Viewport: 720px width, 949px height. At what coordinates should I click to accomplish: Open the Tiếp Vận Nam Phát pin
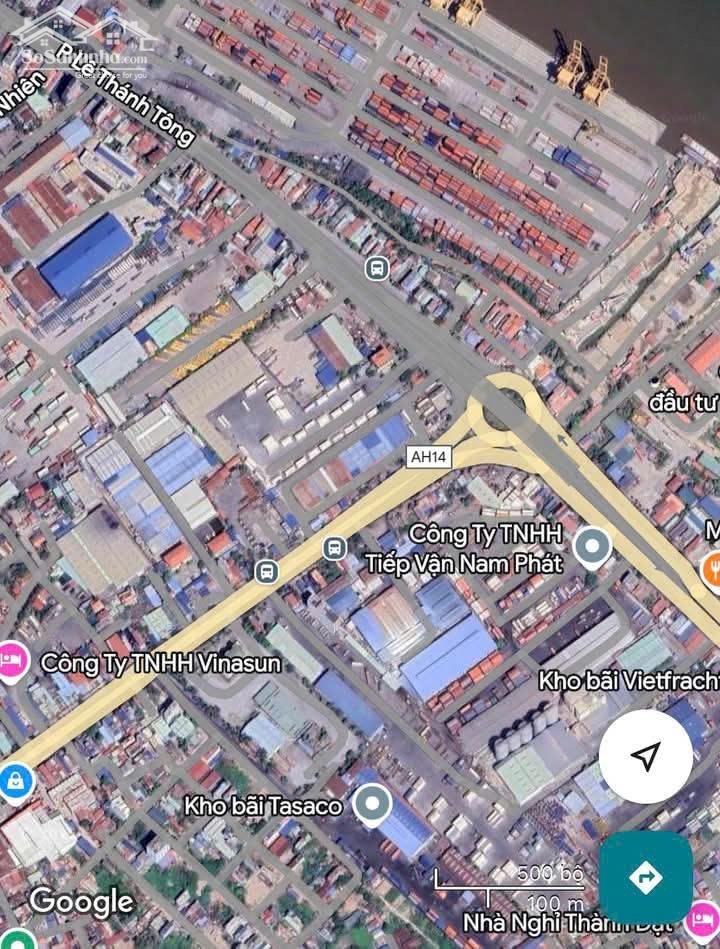pos(593,546)
